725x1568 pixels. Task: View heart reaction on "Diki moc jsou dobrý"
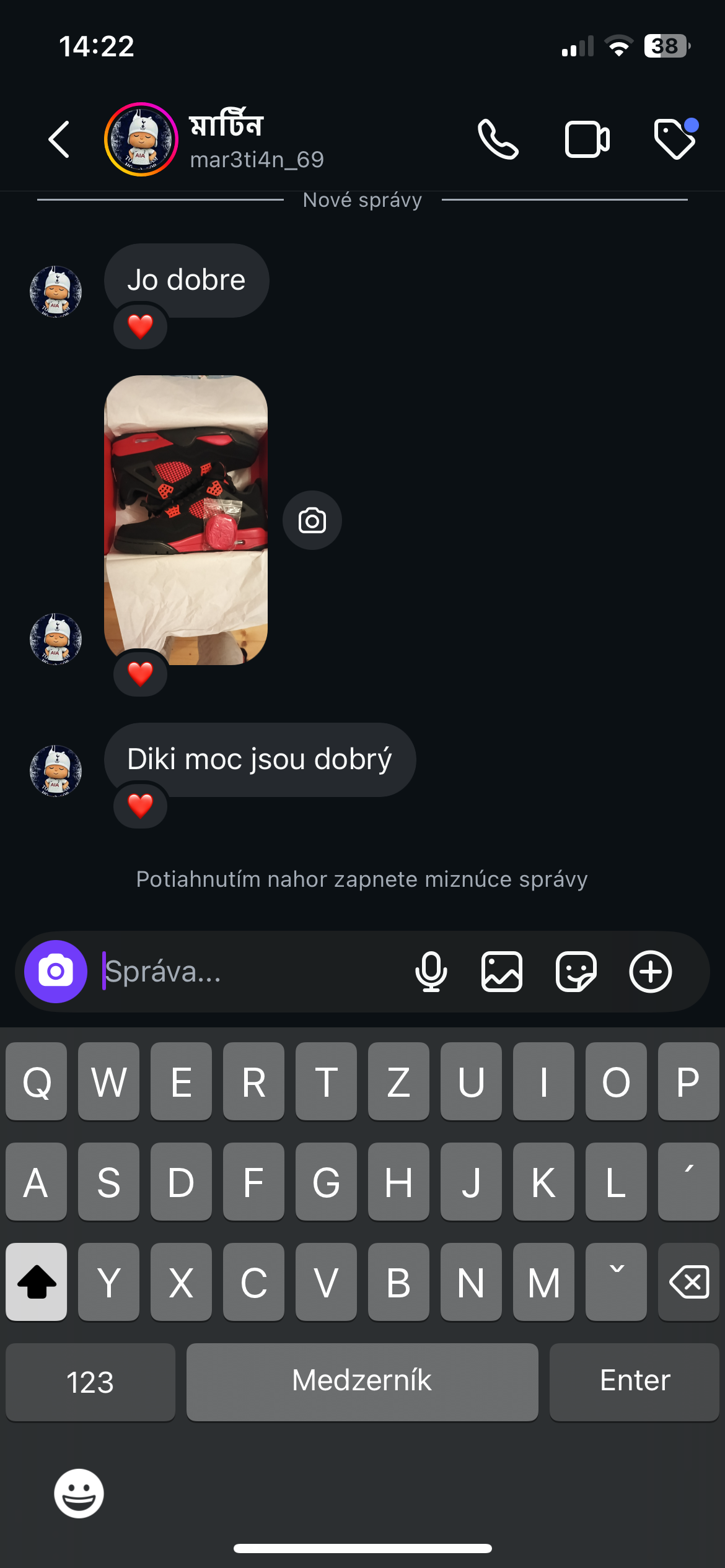tap(141, 806)
